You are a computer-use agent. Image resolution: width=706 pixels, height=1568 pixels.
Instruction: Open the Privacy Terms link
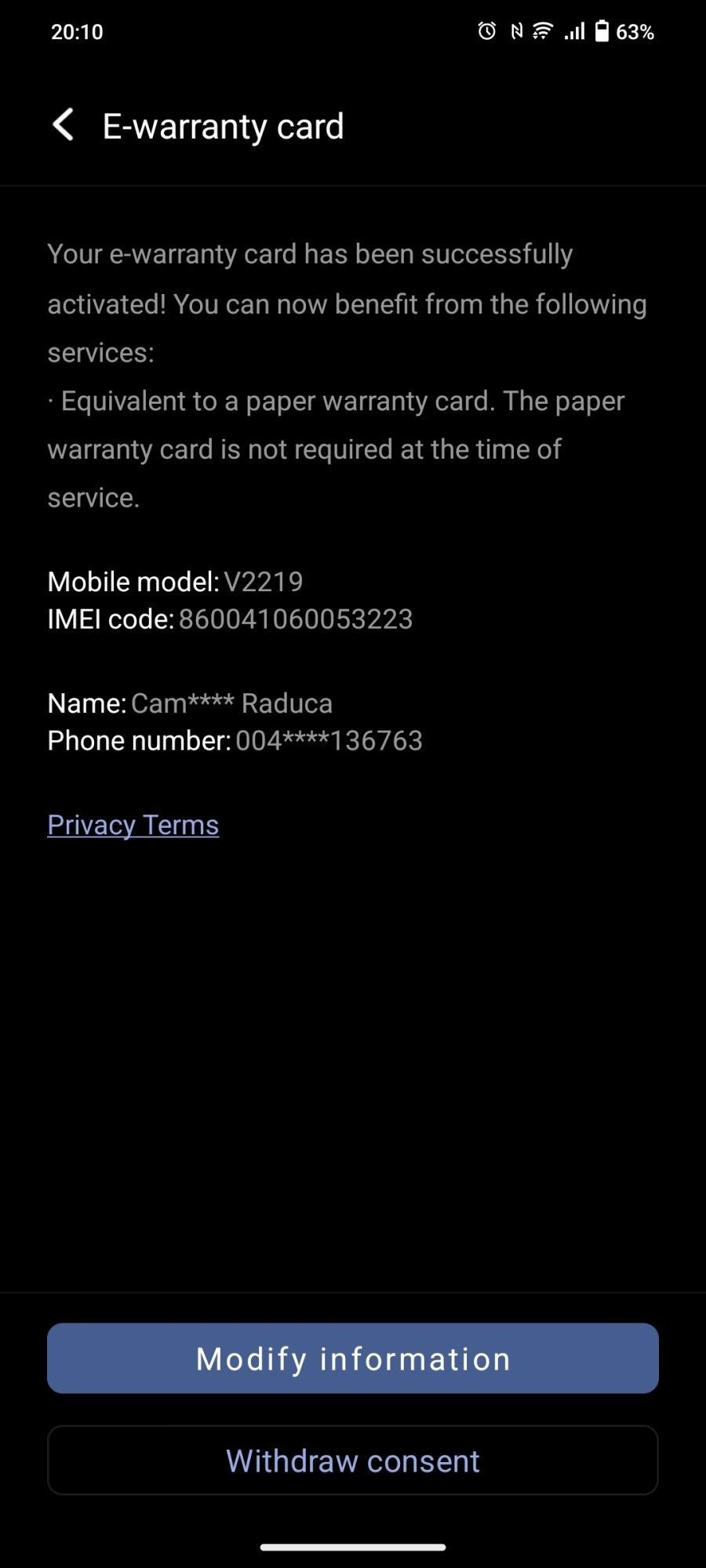coord(133,825)
